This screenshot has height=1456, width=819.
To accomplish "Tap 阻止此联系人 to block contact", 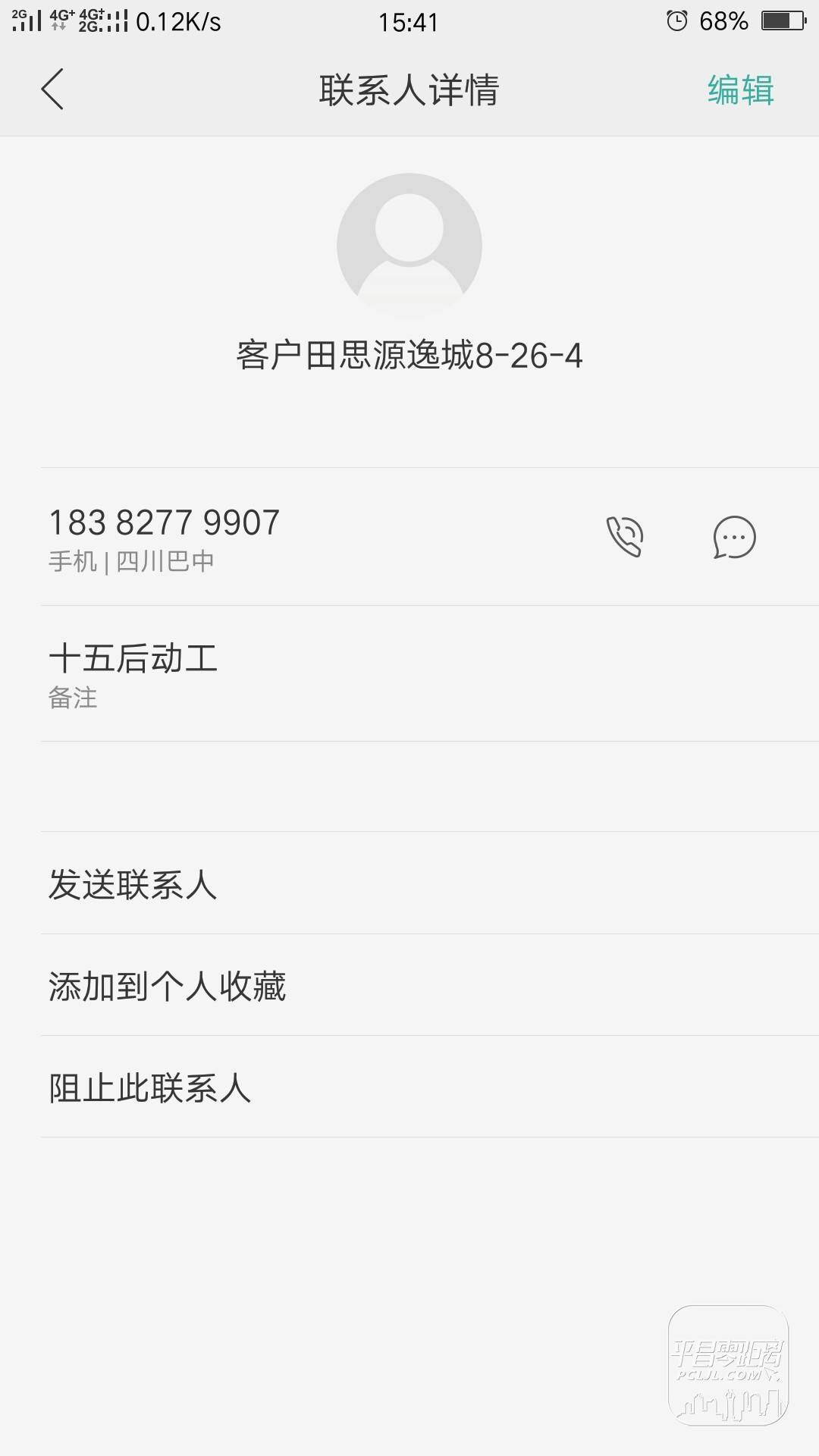I will [x=430, y=1087].
